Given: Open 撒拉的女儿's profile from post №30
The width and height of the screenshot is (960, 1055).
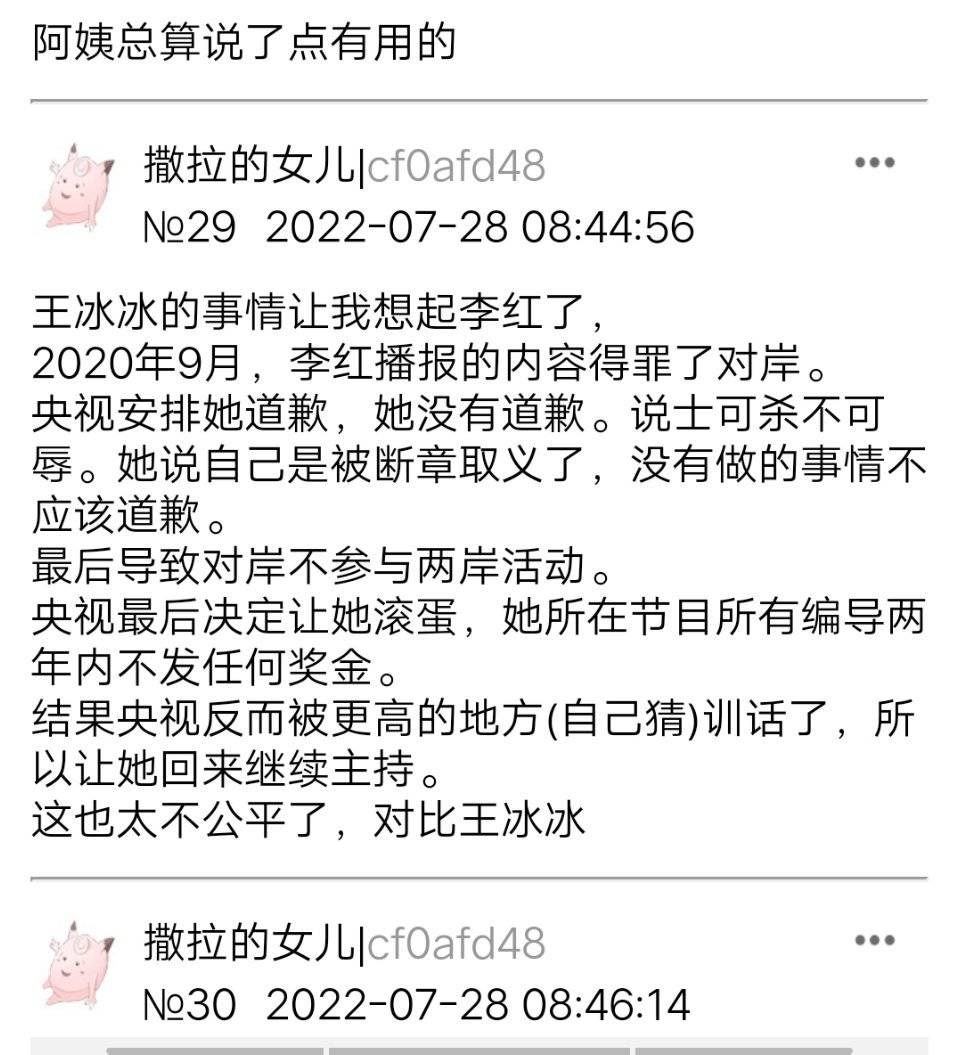Looking at the screenshot, I should 250,943.
